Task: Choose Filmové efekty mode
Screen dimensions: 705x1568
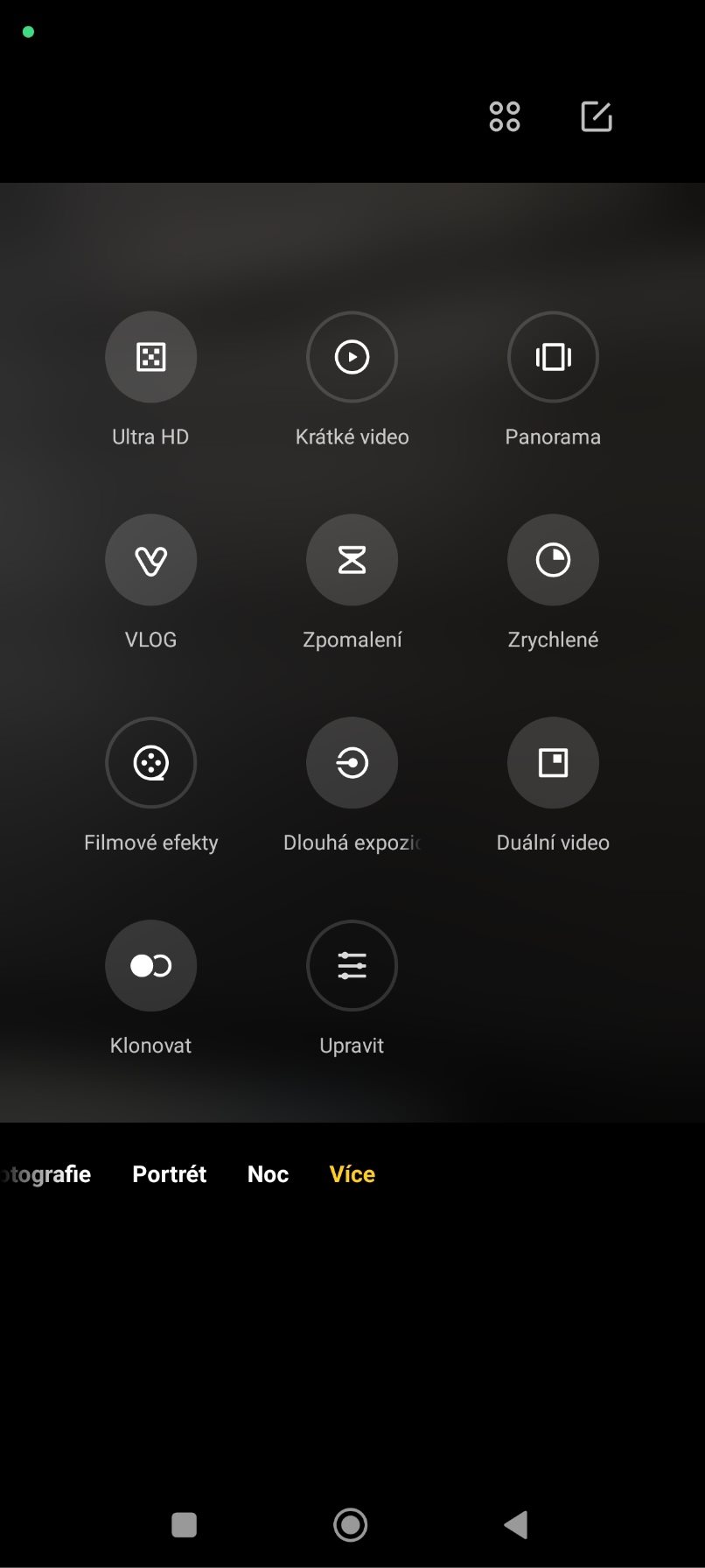Action: pyautogui.click(x=150, y=763)
